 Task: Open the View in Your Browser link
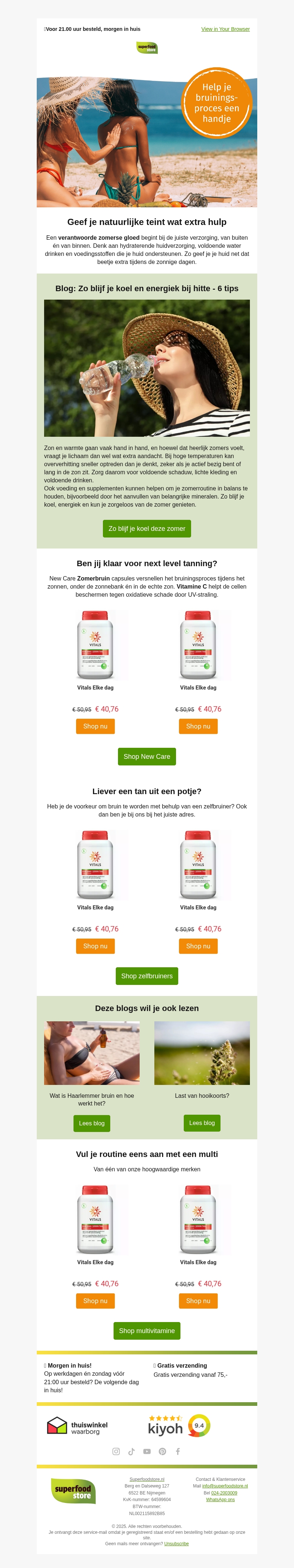[225, 29]
